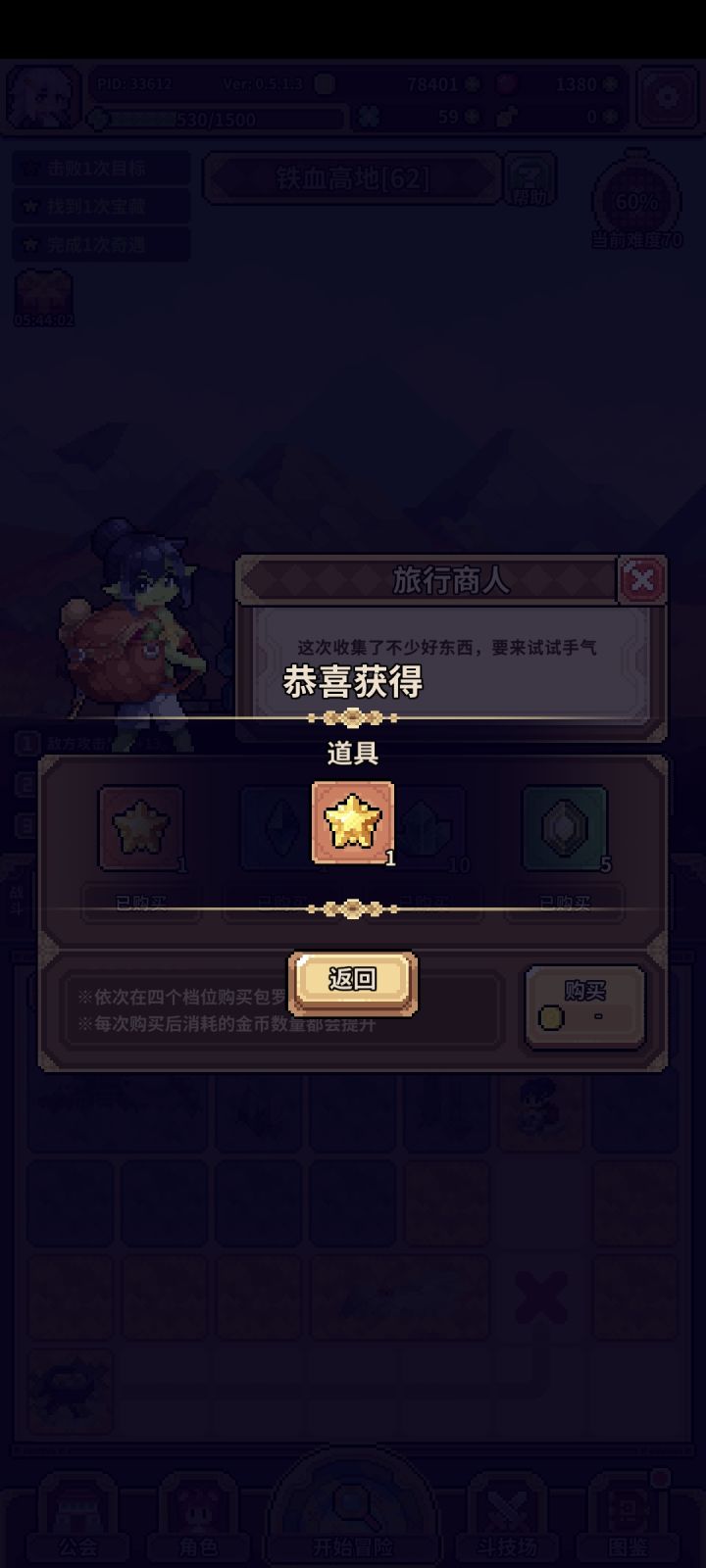Click the 铁血高地[62] stage banner

353,178
